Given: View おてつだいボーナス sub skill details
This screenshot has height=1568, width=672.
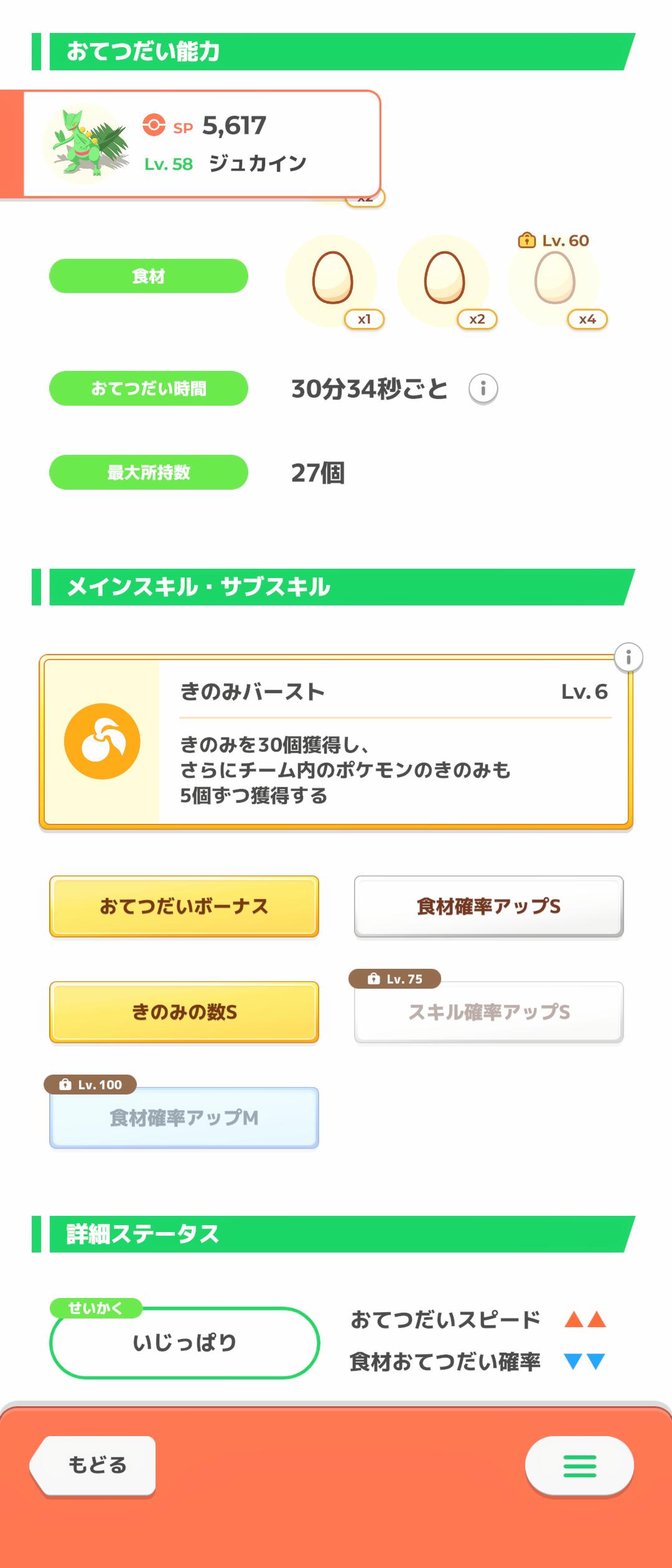Looking at the screenshot, I should tap(184, 907).
